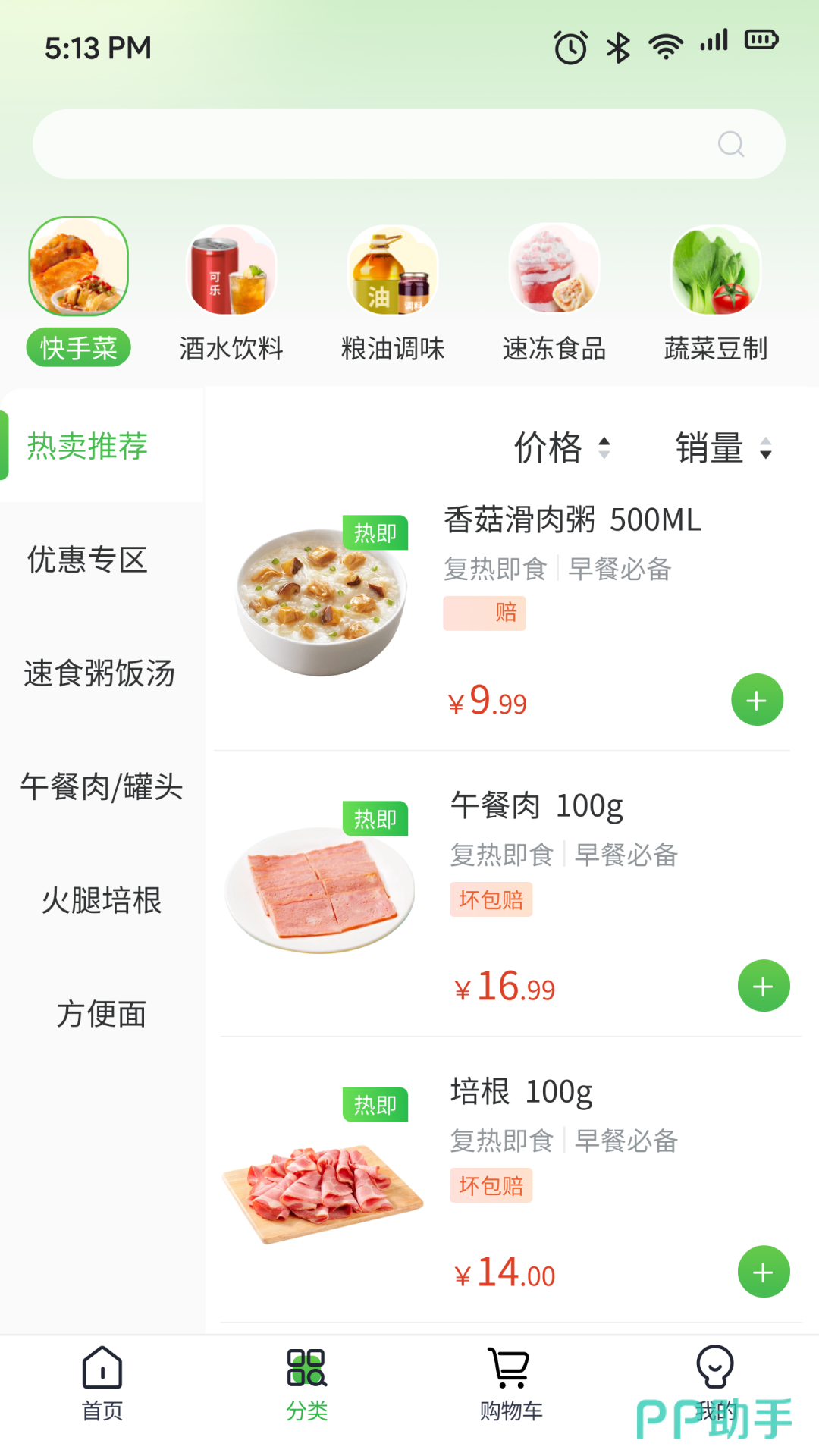Select the 快手菜 category

click(79, 292)
